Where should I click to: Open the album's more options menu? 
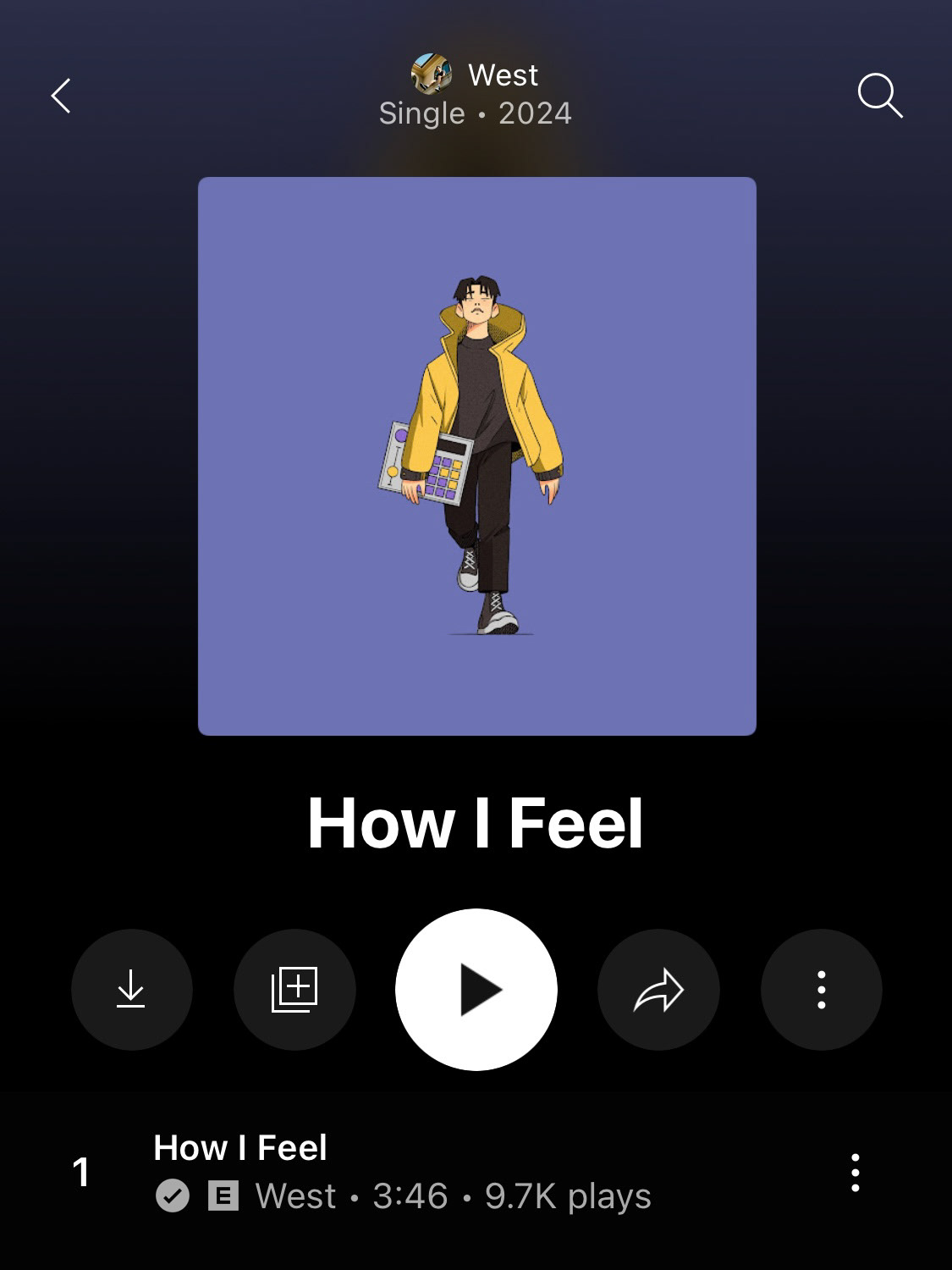click(821, 989)
